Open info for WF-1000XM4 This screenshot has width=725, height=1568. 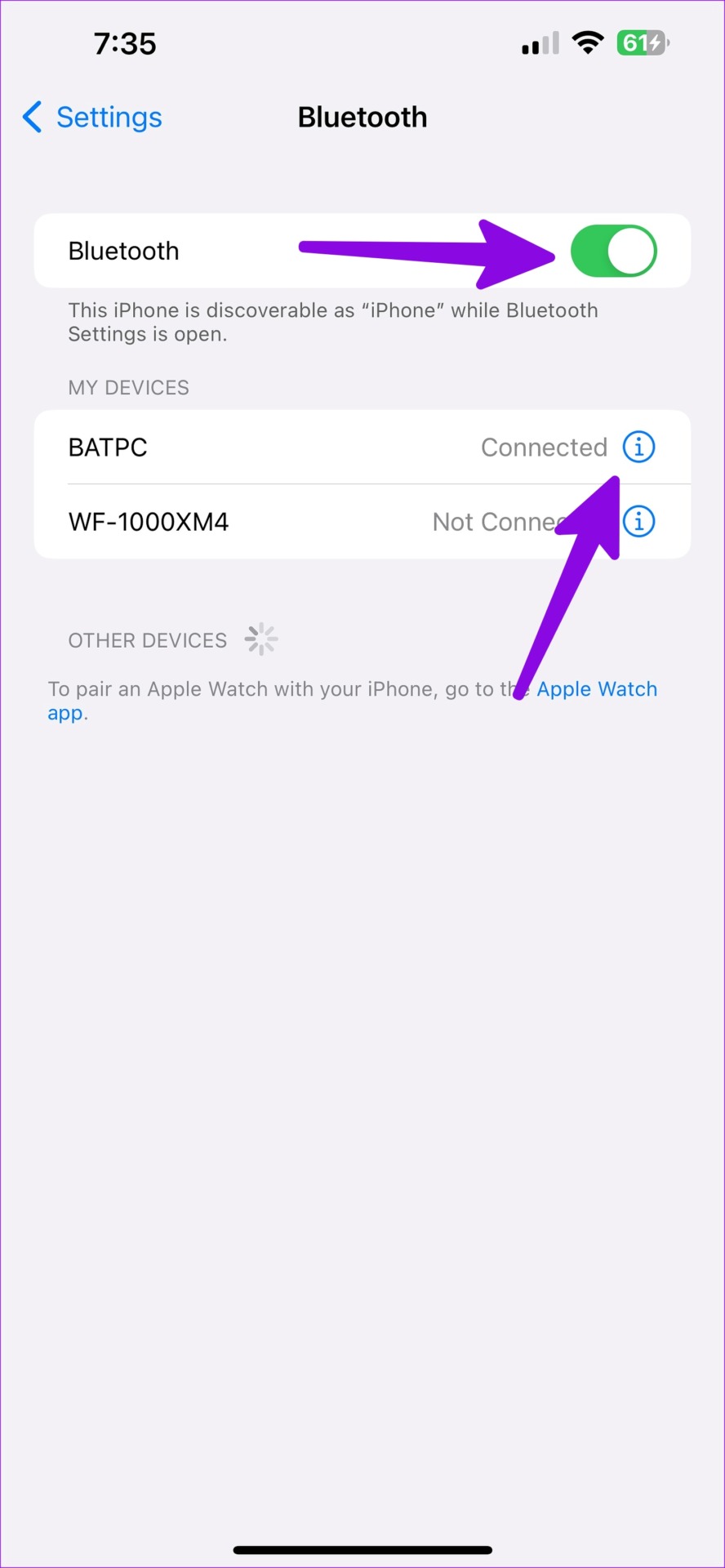(638, 521)
